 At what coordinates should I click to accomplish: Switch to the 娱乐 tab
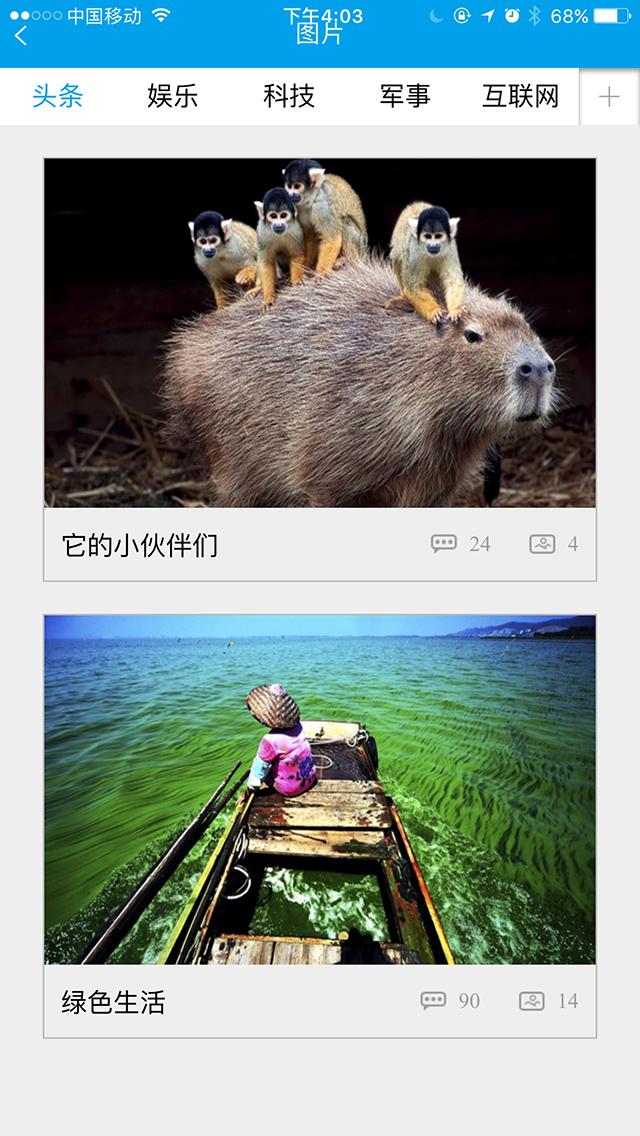[x=173, y=96]
